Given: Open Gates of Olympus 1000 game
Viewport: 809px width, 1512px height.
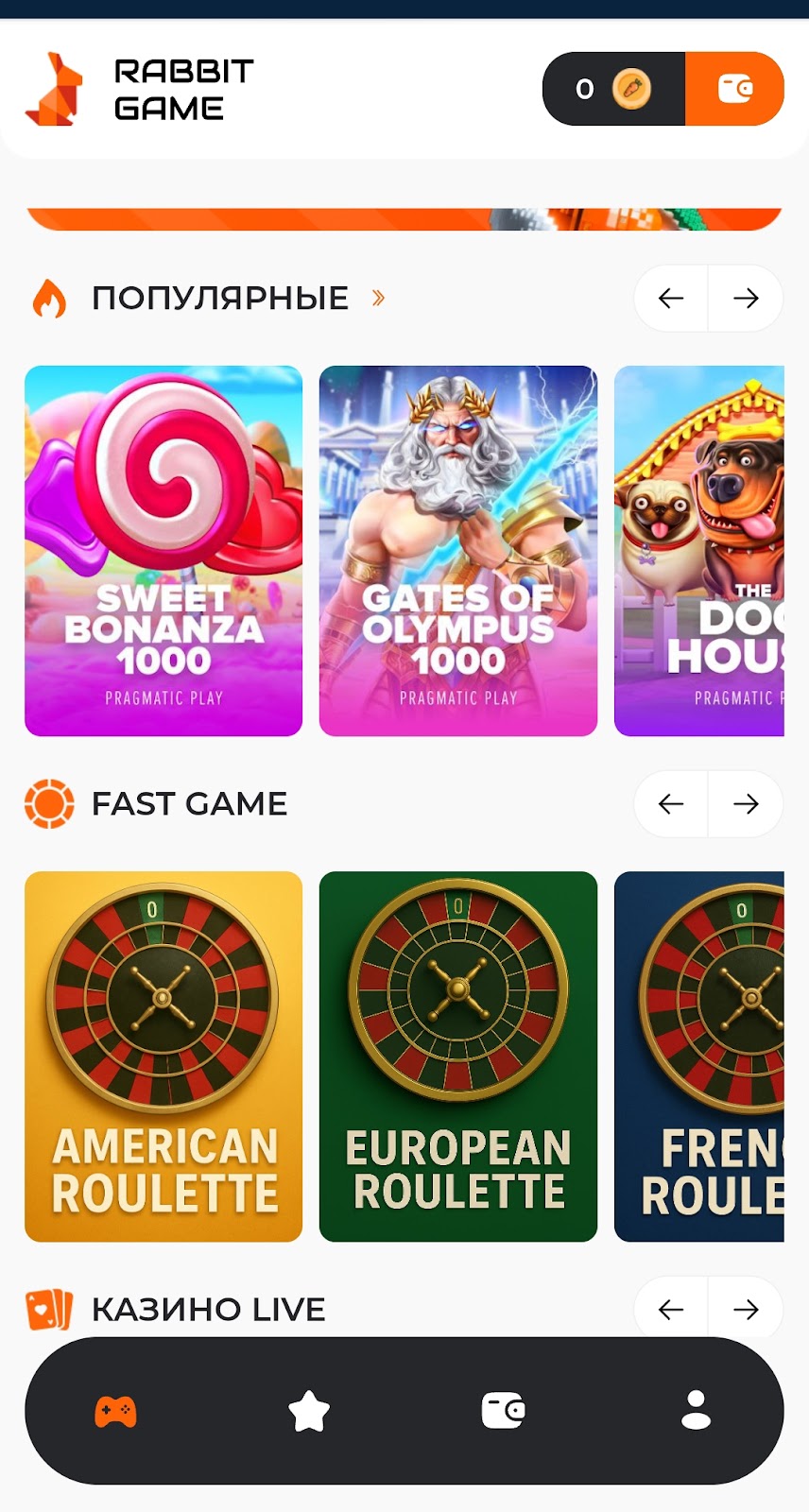Looking at the screenshot, I should pyautogui.click(x=458, y=551).
